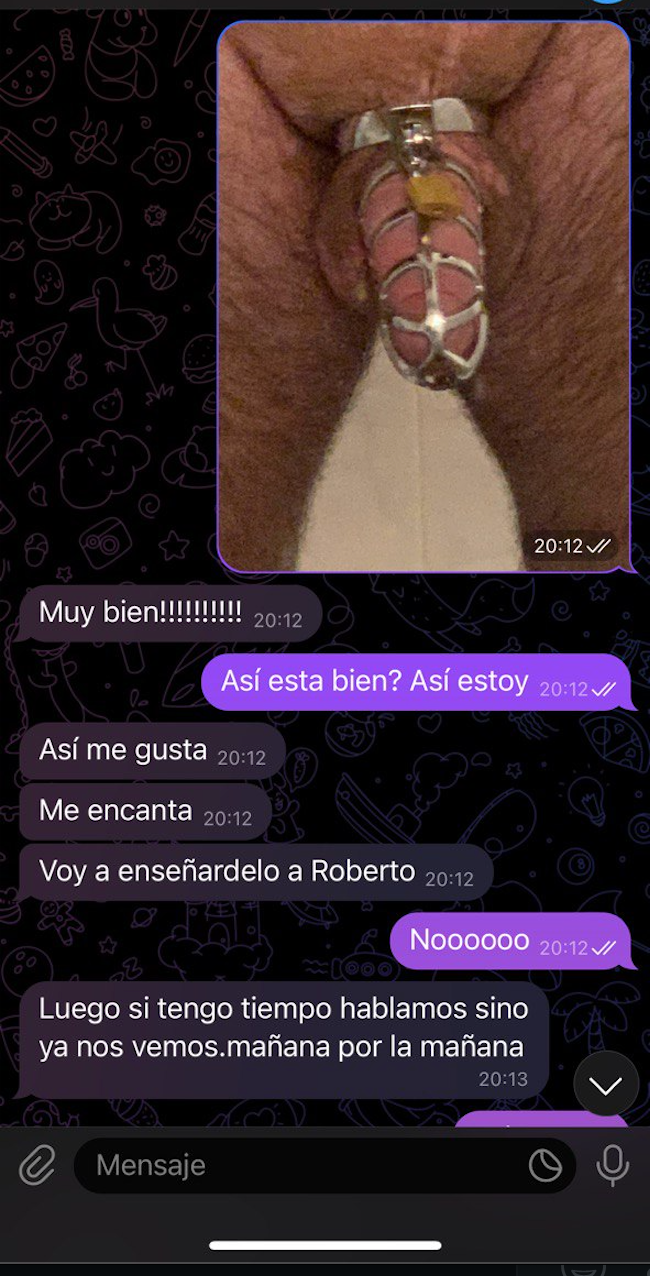Open the attachment paperclip menu
This screenshot has width=650, height=1276.
[x=37, y=1165]
